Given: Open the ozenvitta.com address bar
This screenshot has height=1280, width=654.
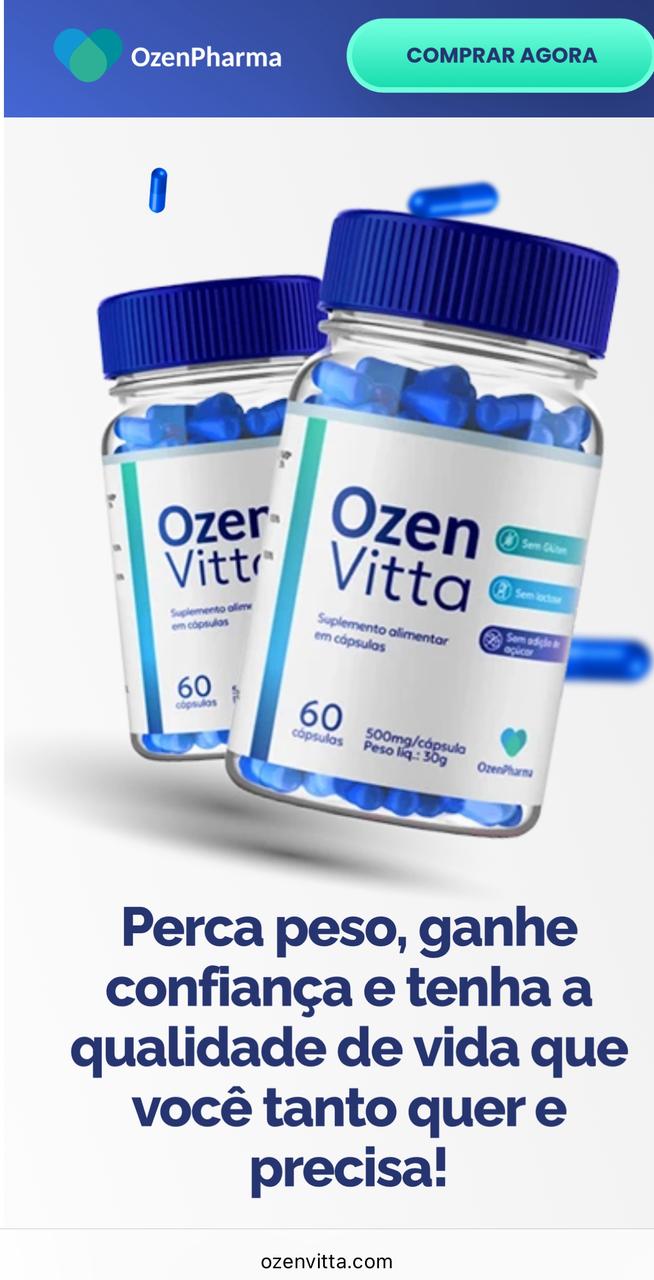Looking at the screenshot, I should point(327,1261).
